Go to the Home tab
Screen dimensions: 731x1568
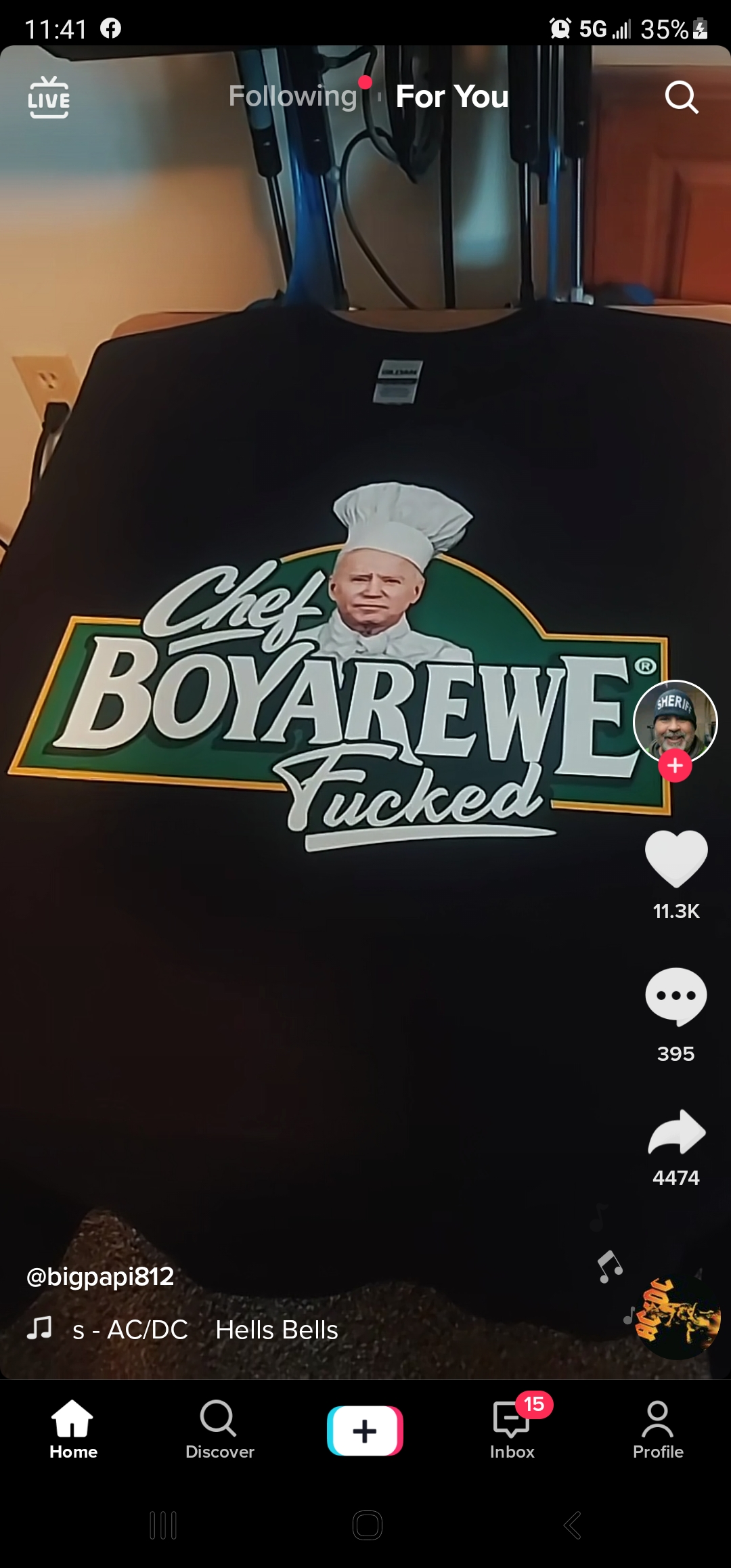point(73,1430)
